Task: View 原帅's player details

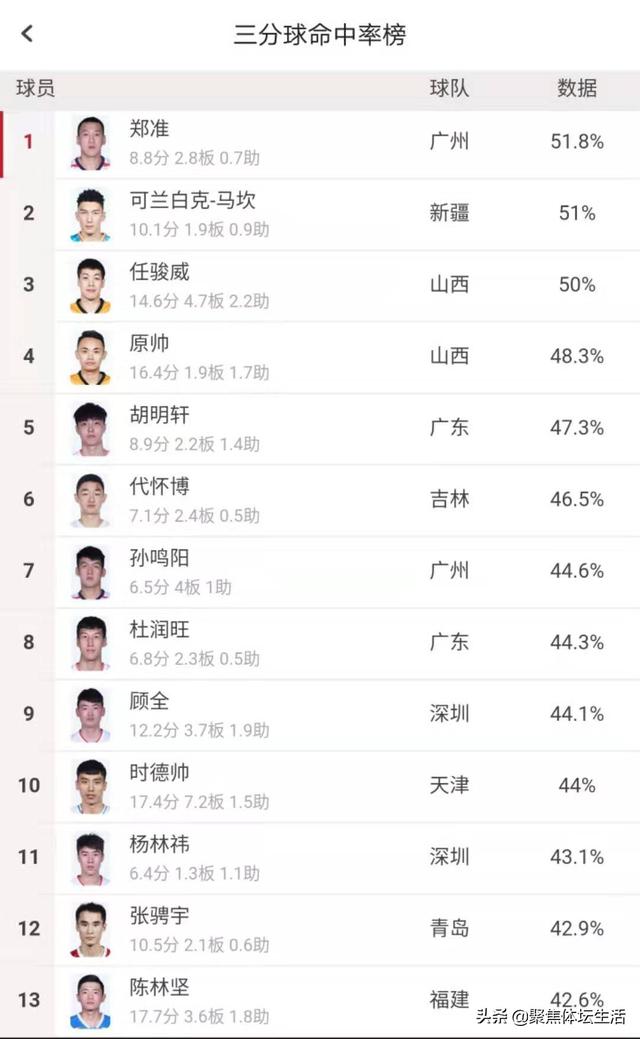Action: [320, 357]
